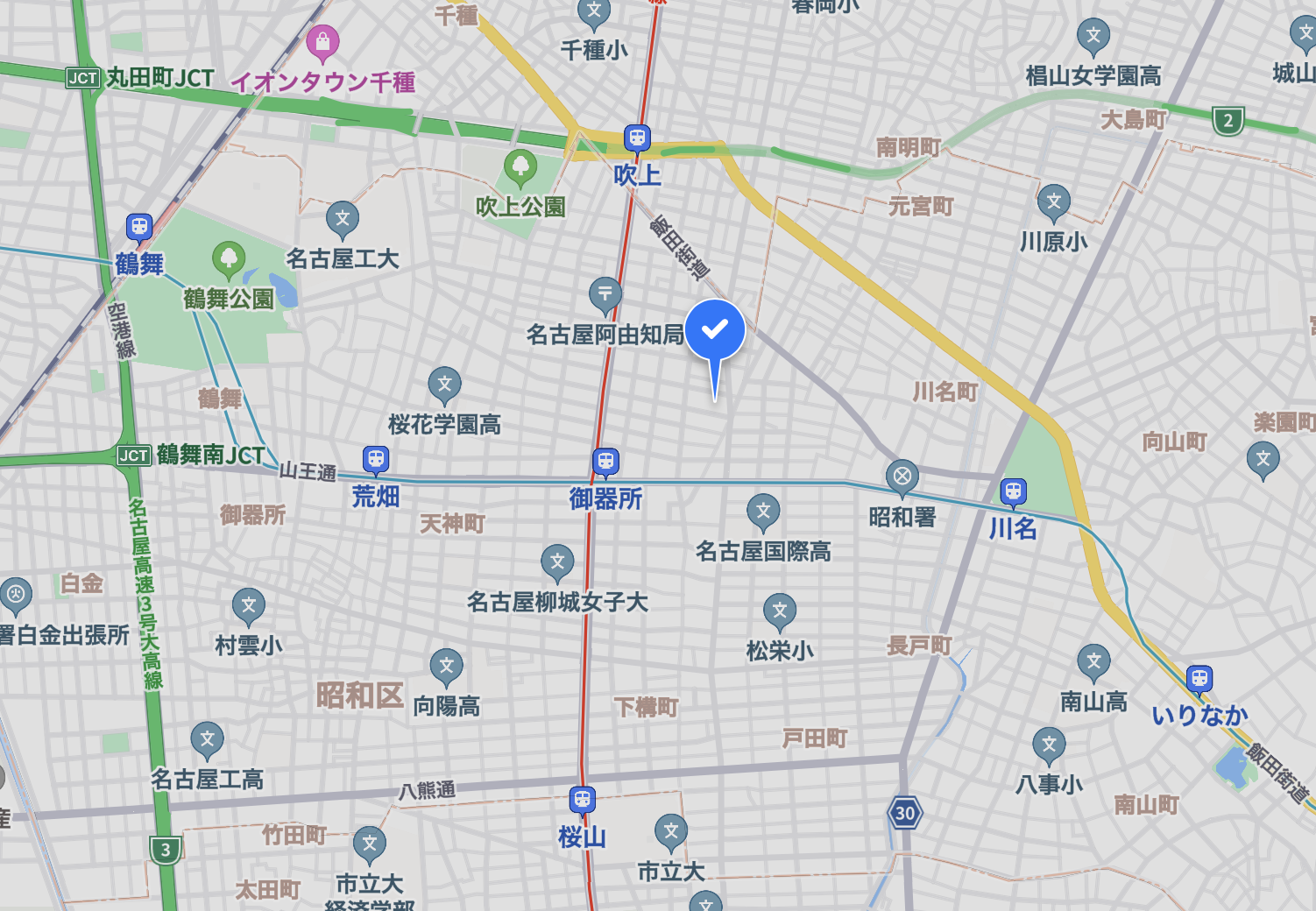
Task: Open the 名古屋国際高 school marker
Action: click(x=763, y=511)
